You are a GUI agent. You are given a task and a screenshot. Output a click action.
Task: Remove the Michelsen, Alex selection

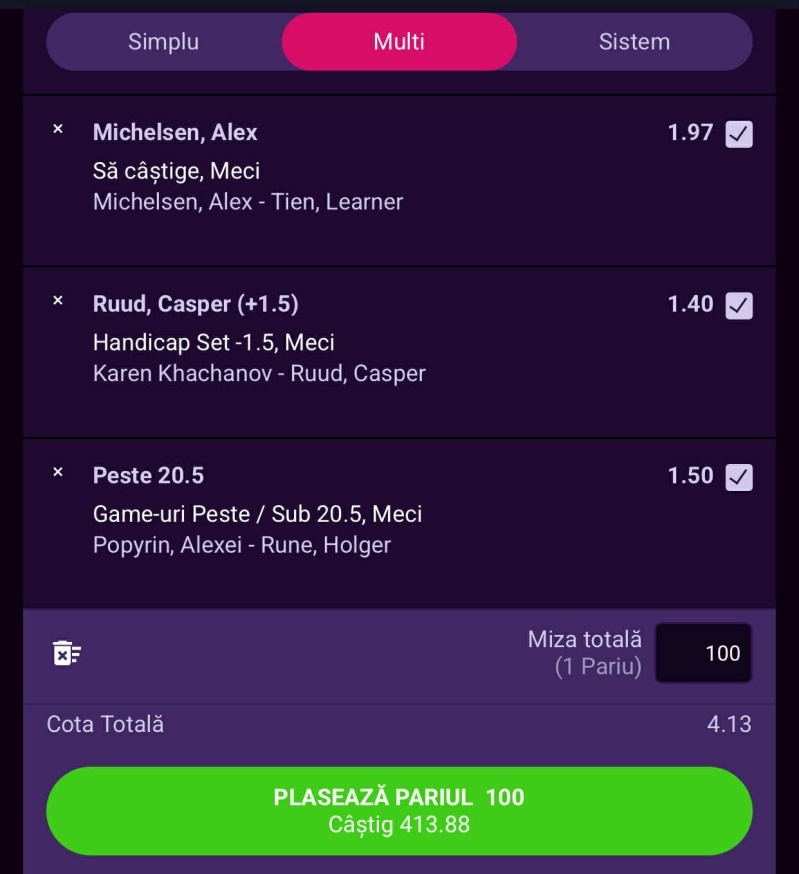tap(58, 130)
